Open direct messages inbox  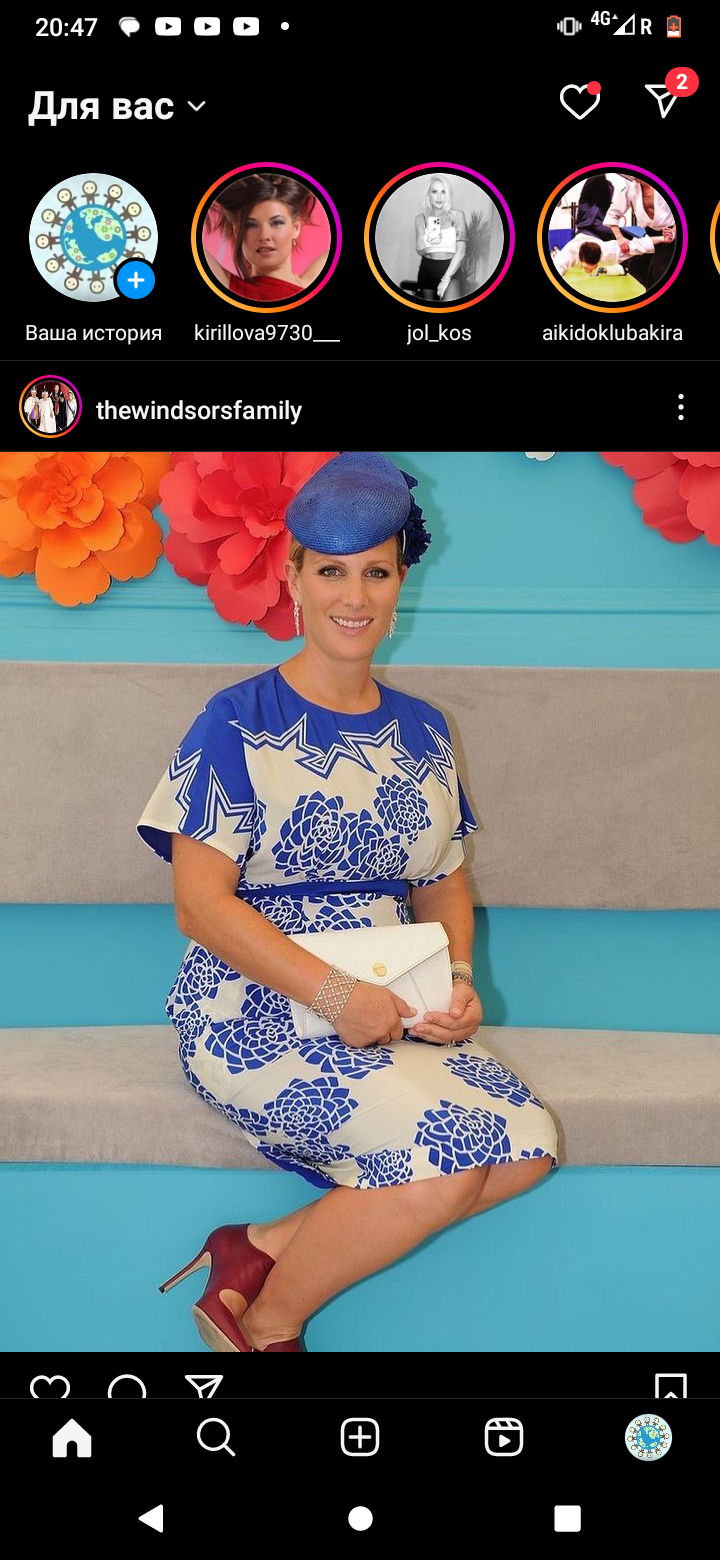663,100
